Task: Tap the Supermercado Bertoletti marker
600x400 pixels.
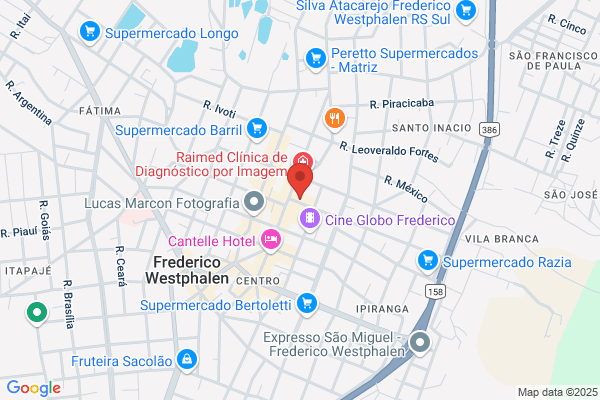Action: click(307, 303)
